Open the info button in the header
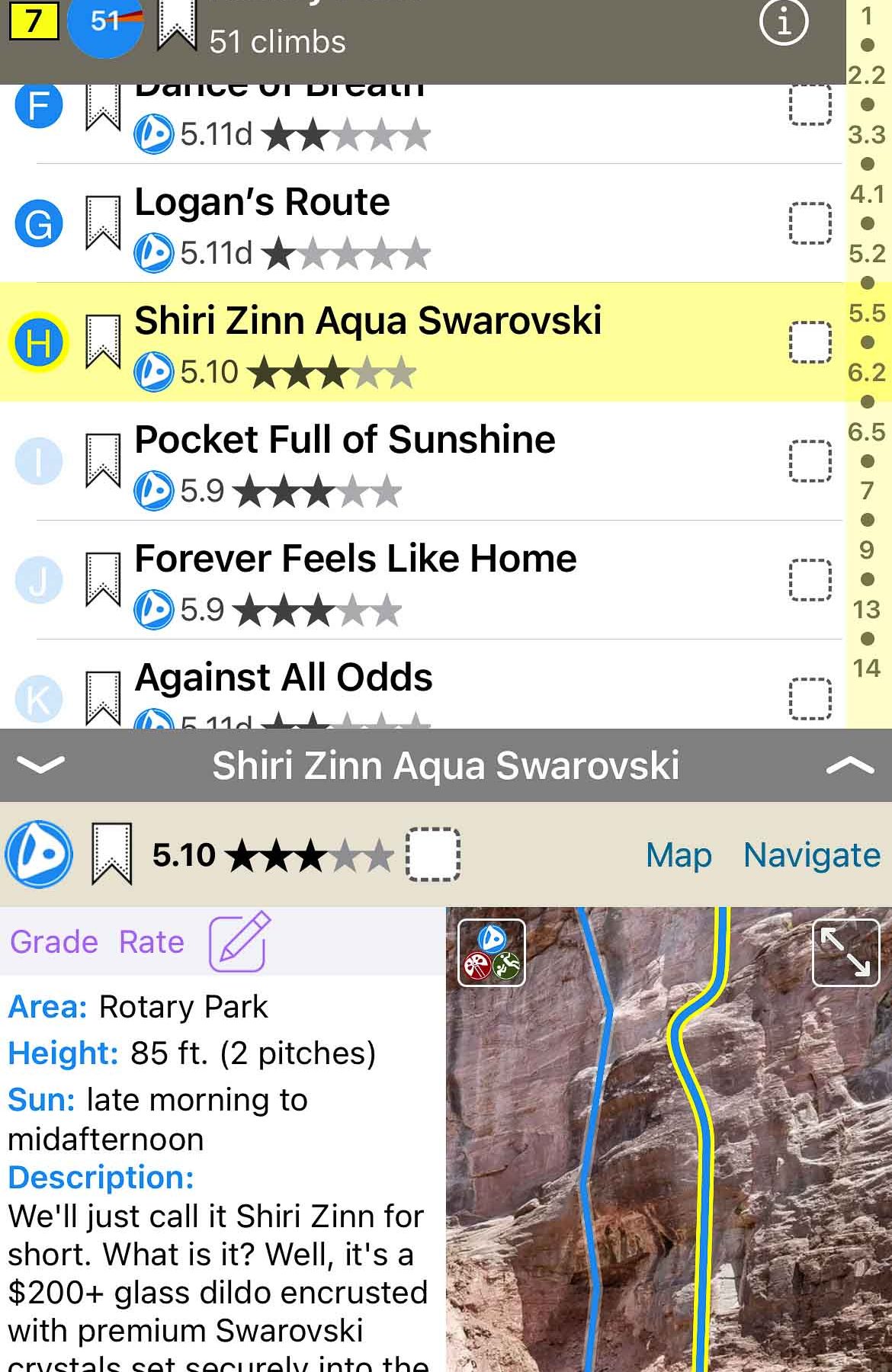The height and width of the screenshot is (1372, 892). click(784, 24)
